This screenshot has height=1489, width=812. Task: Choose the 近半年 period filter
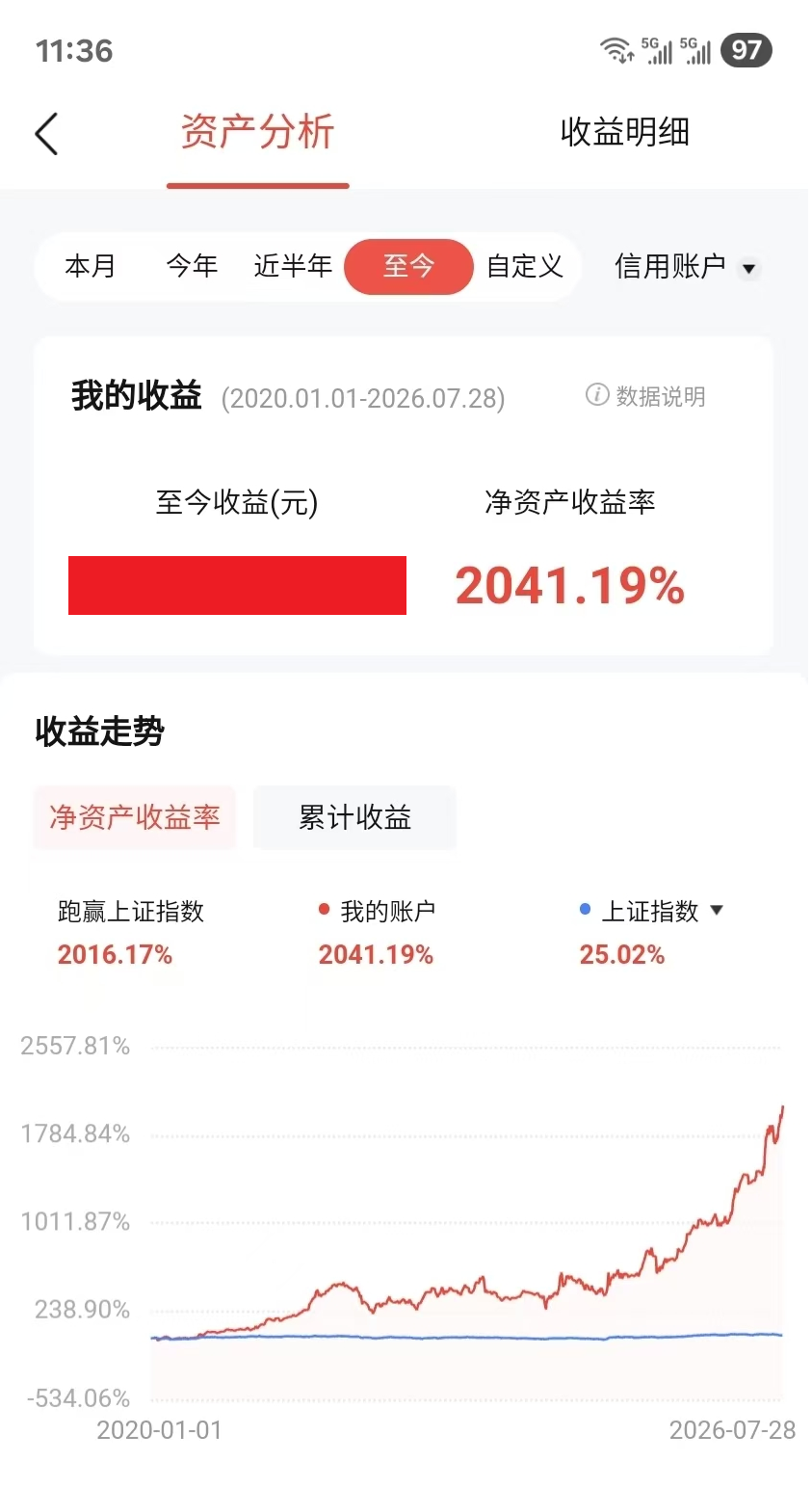[x=293, y=266]
